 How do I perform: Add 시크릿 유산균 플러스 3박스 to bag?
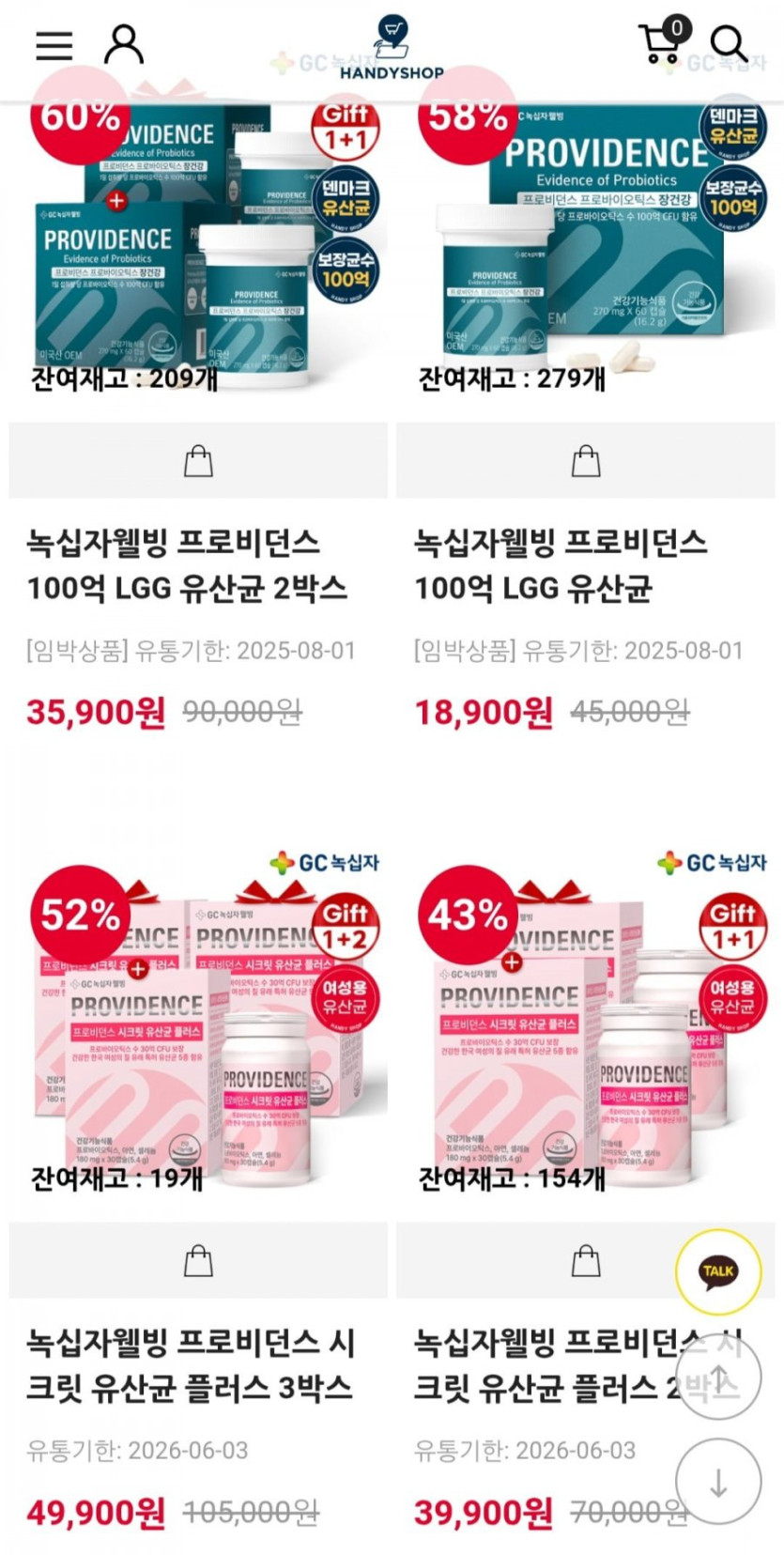click(x=198, y=1260)
